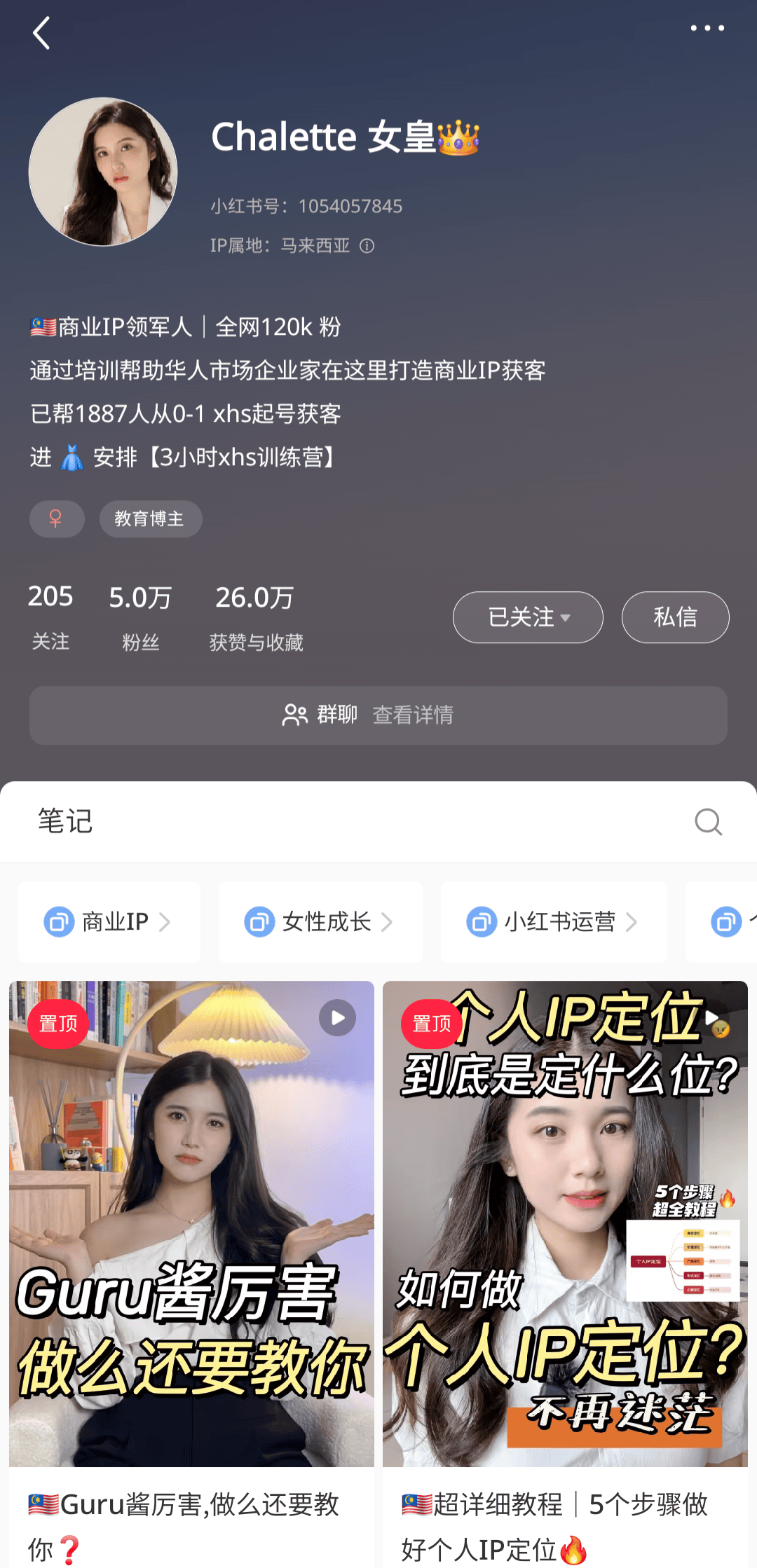757x1568 pixels.
Task: Open the 5.0万 粉丝 followers list
Action: [x=140, y=616]
